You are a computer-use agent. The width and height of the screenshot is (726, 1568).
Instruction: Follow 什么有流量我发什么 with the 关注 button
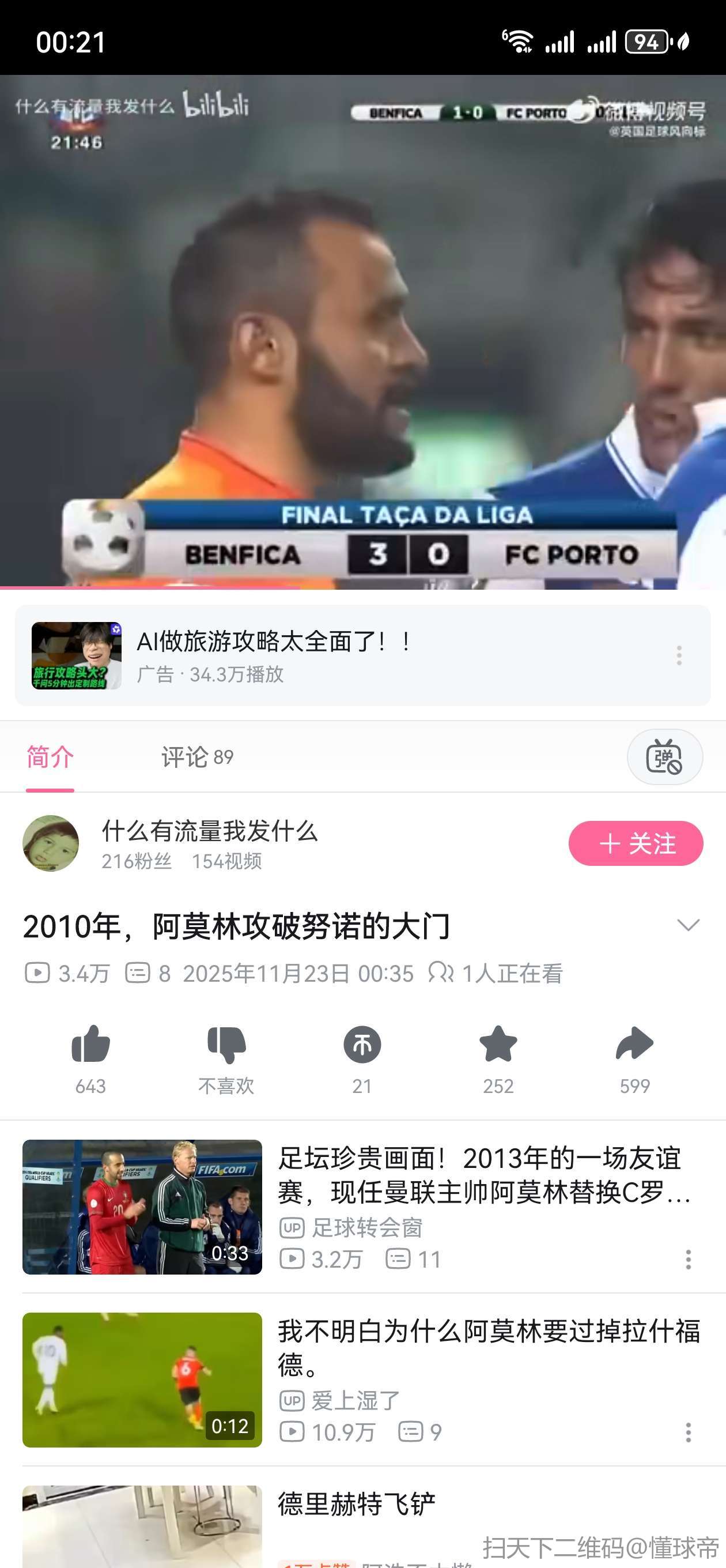click(636, 843)
